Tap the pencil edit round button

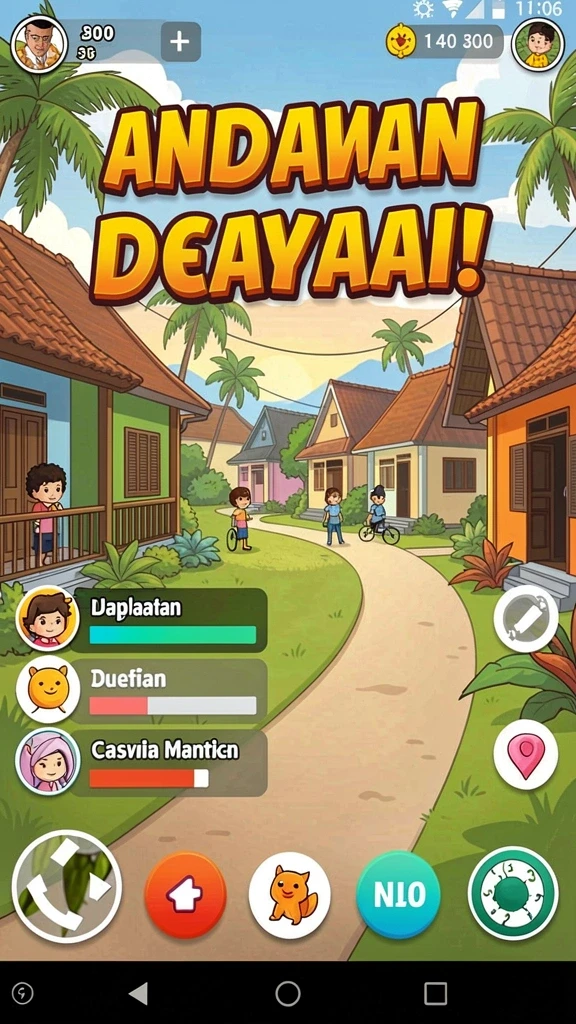coord(526,618)
